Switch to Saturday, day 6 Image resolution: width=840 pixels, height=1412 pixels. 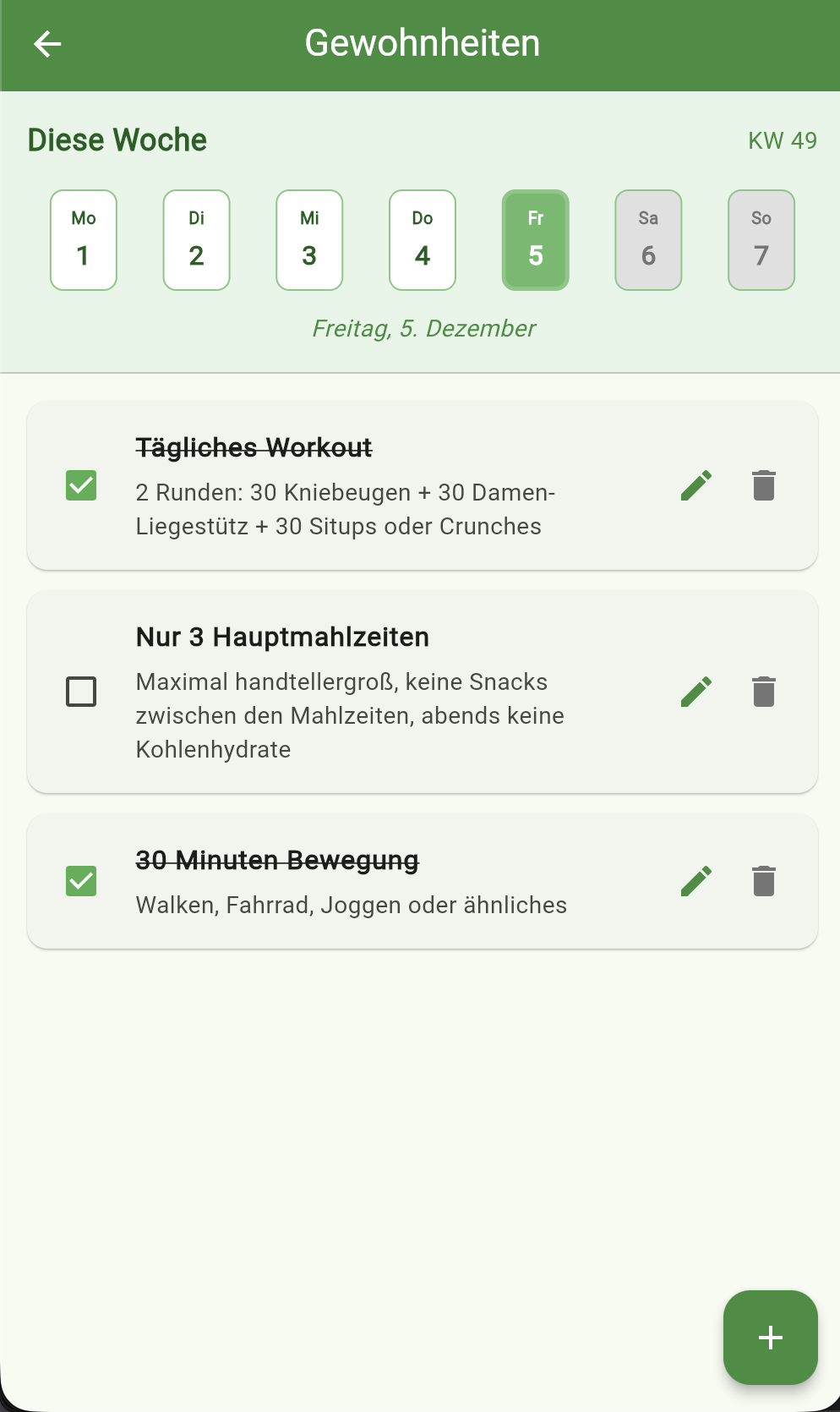pos(648,239)
